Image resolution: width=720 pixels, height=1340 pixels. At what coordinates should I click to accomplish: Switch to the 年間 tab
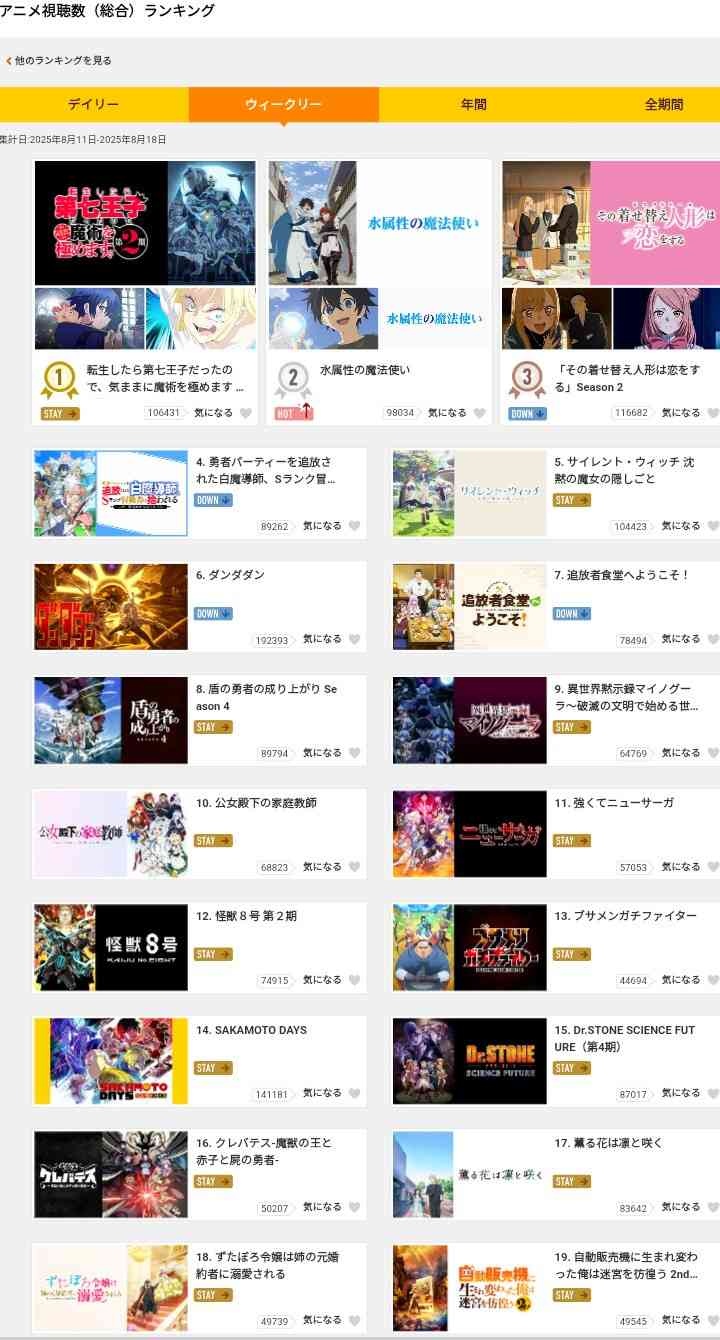473,105
